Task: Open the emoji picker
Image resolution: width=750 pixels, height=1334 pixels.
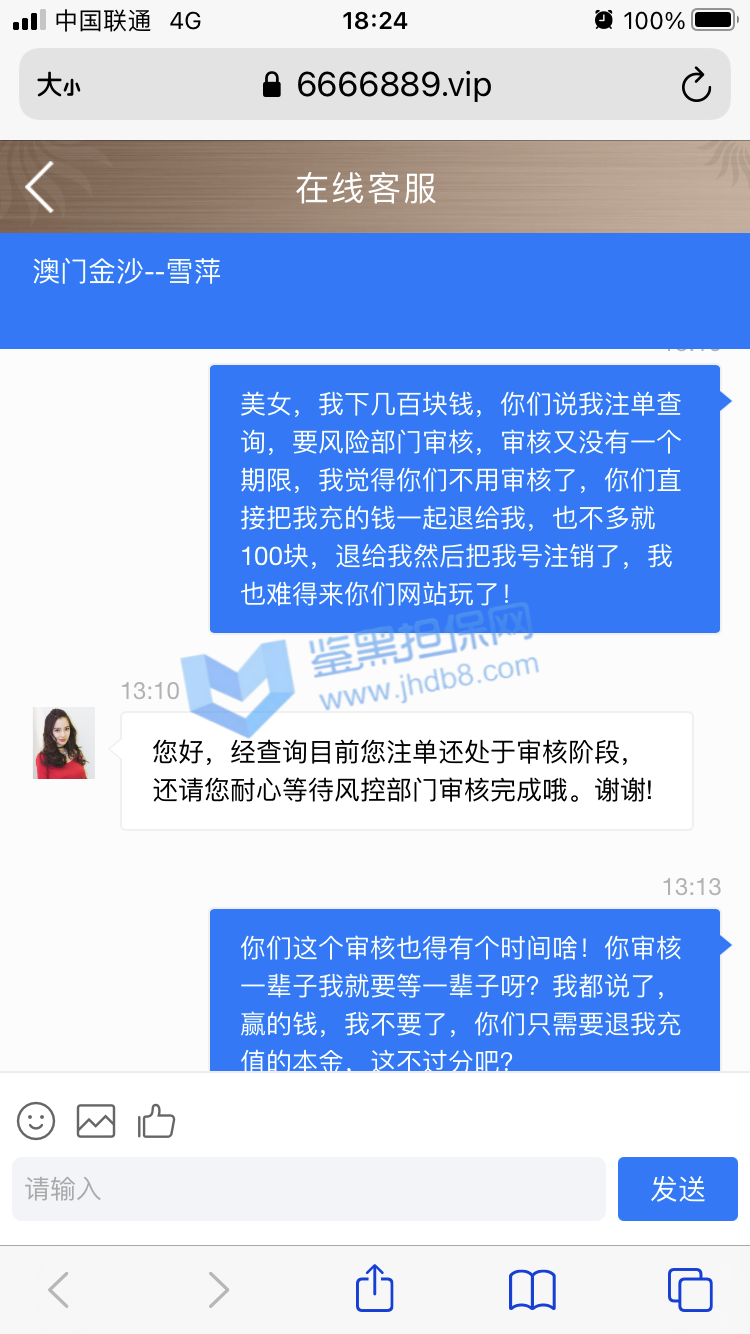Action: pyautogui.click(x=36, y=1121)
